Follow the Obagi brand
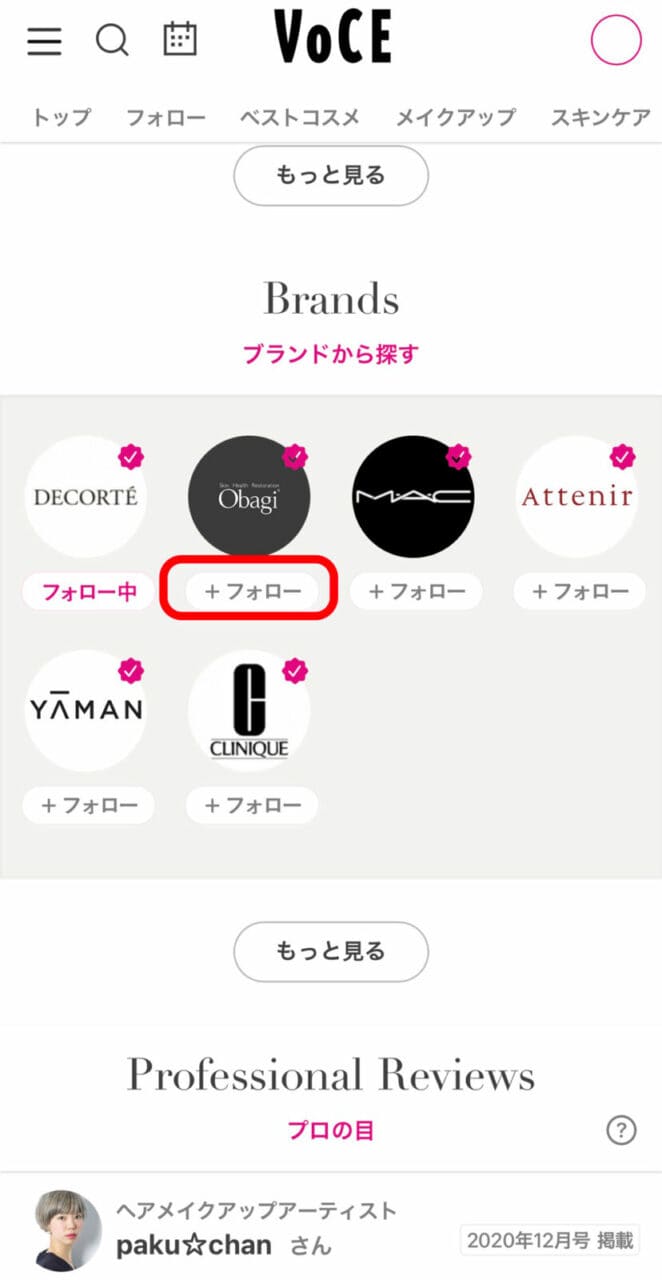Image resolution: width=662 pixels, height=1280 pixels. (252, 591)
